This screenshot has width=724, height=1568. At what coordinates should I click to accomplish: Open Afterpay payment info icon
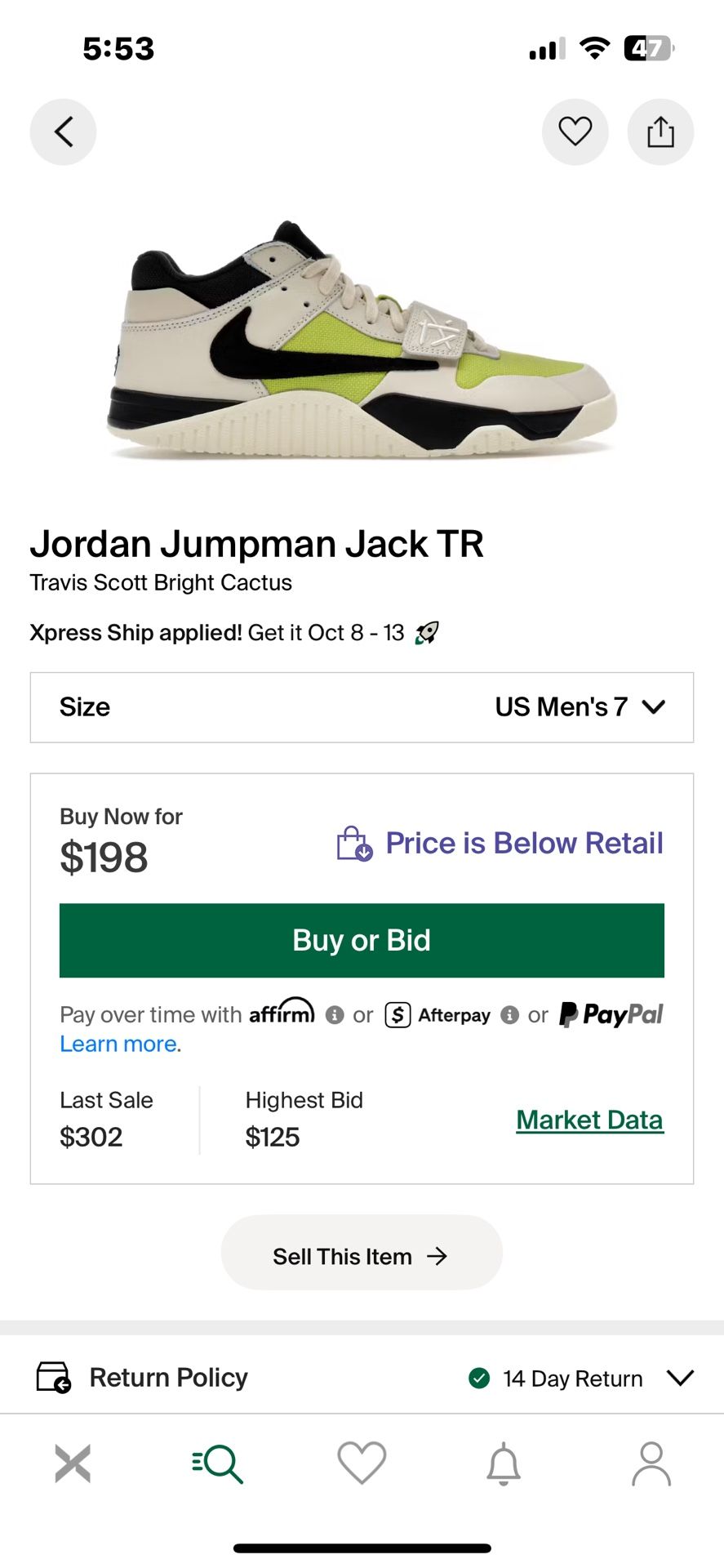pos(510,1015)
